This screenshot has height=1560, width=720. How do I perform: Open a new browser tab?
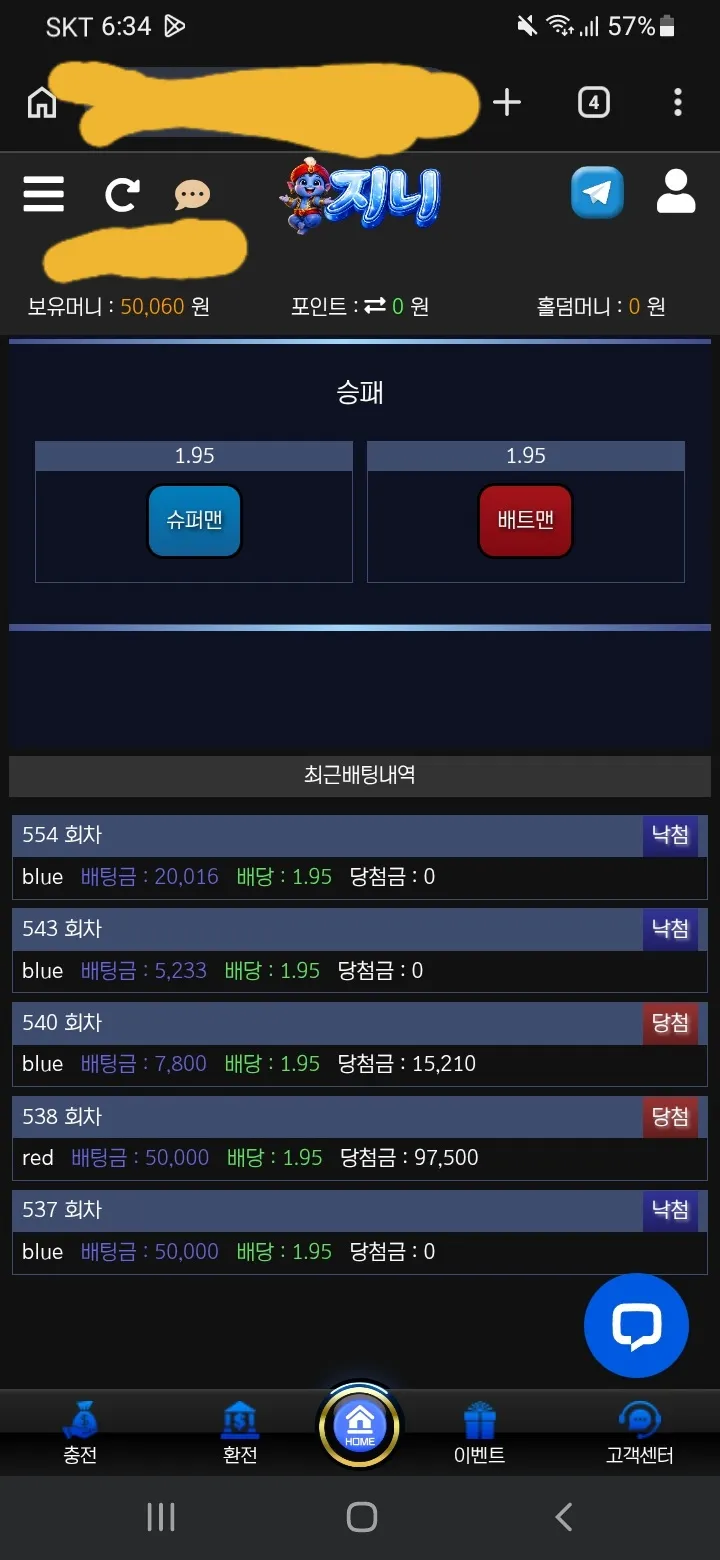pyautogui.click(x=507, y=102)
